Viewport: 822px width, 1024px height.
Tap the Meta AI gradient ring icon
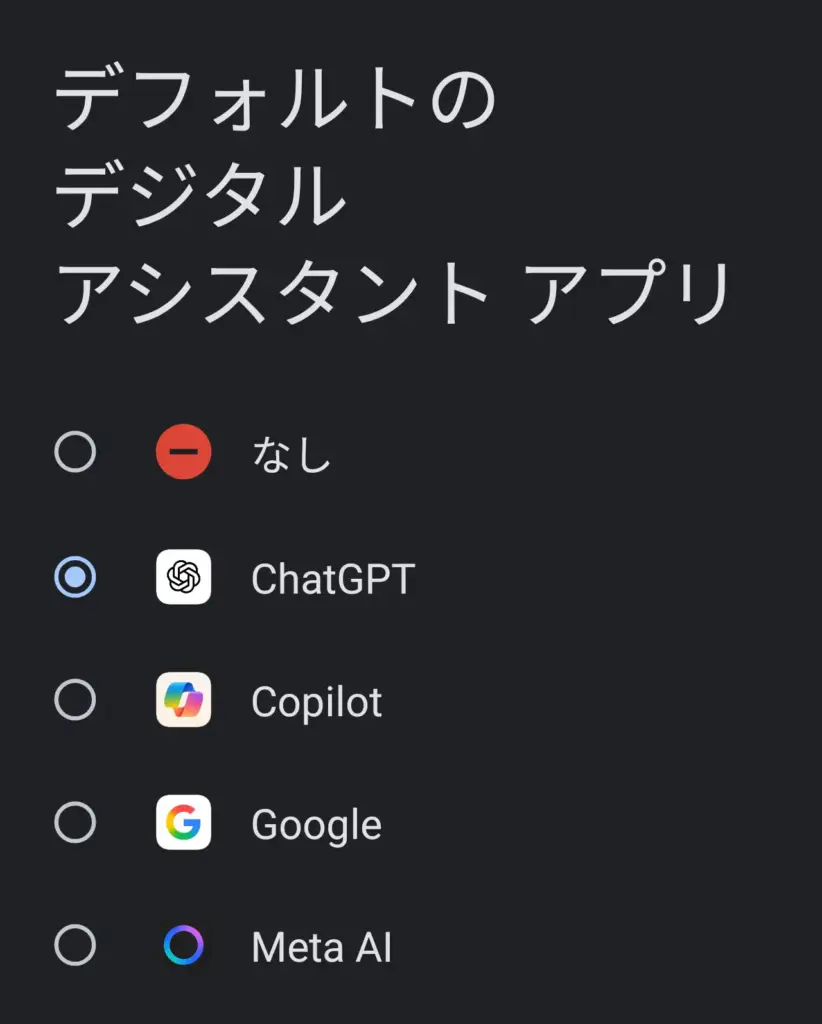click(183, 946)
